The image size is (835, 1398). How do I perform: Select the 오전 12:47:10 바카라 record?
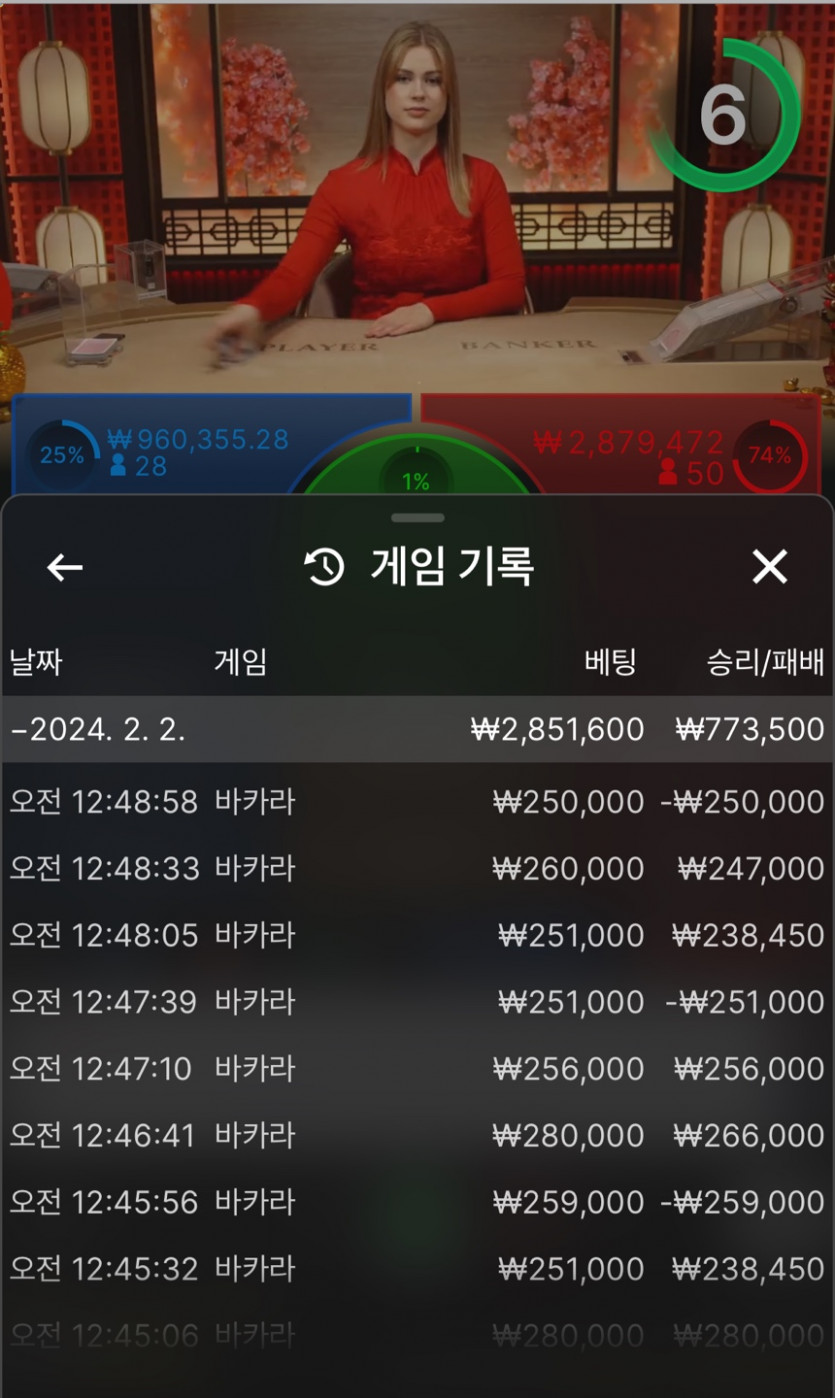[x=417, y=1069]
